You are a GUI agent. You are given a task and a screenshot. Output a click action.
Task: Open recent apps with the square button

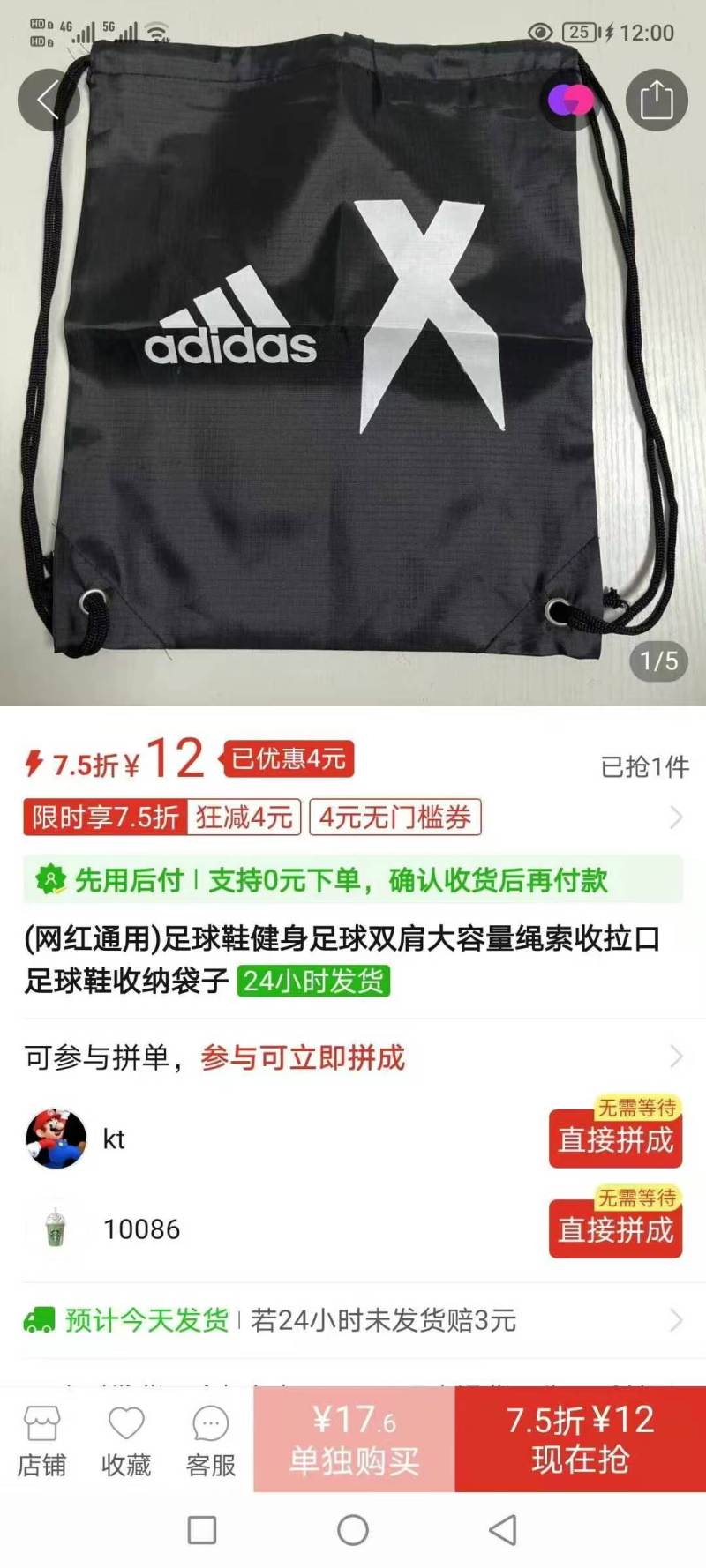click(x=202, y=1530)
